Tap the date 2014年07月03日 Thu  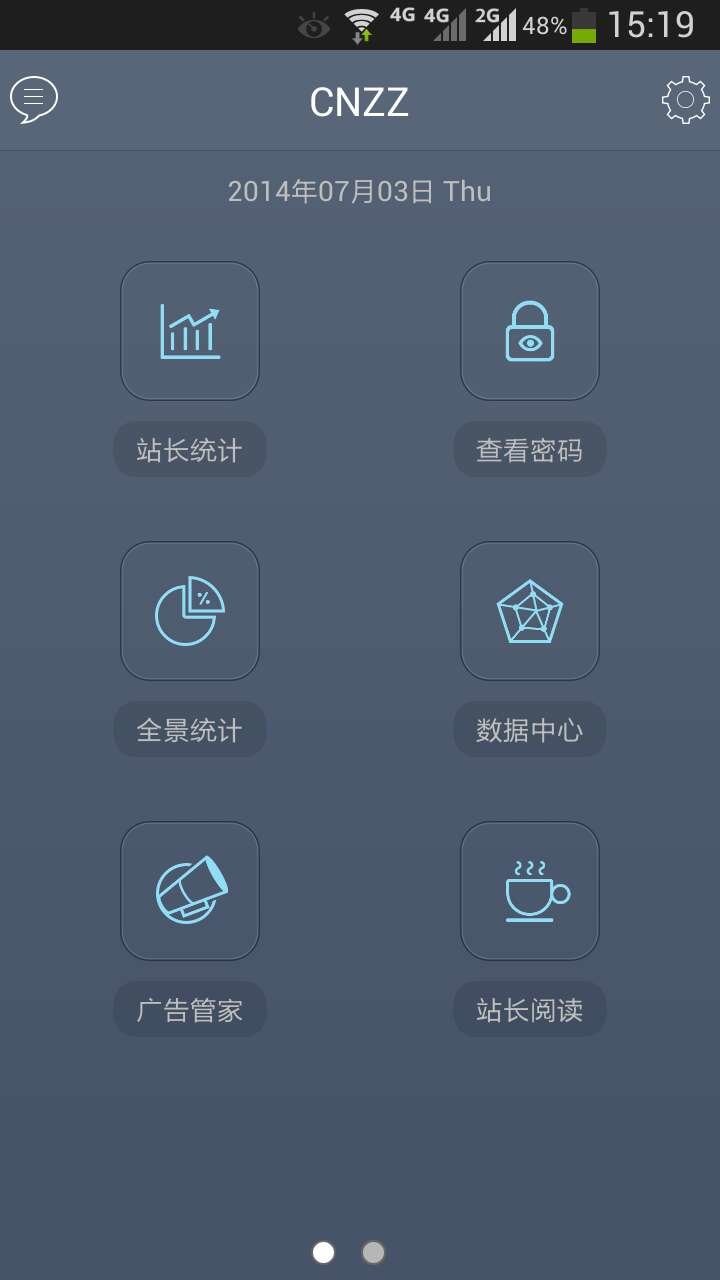pos(359,190)
